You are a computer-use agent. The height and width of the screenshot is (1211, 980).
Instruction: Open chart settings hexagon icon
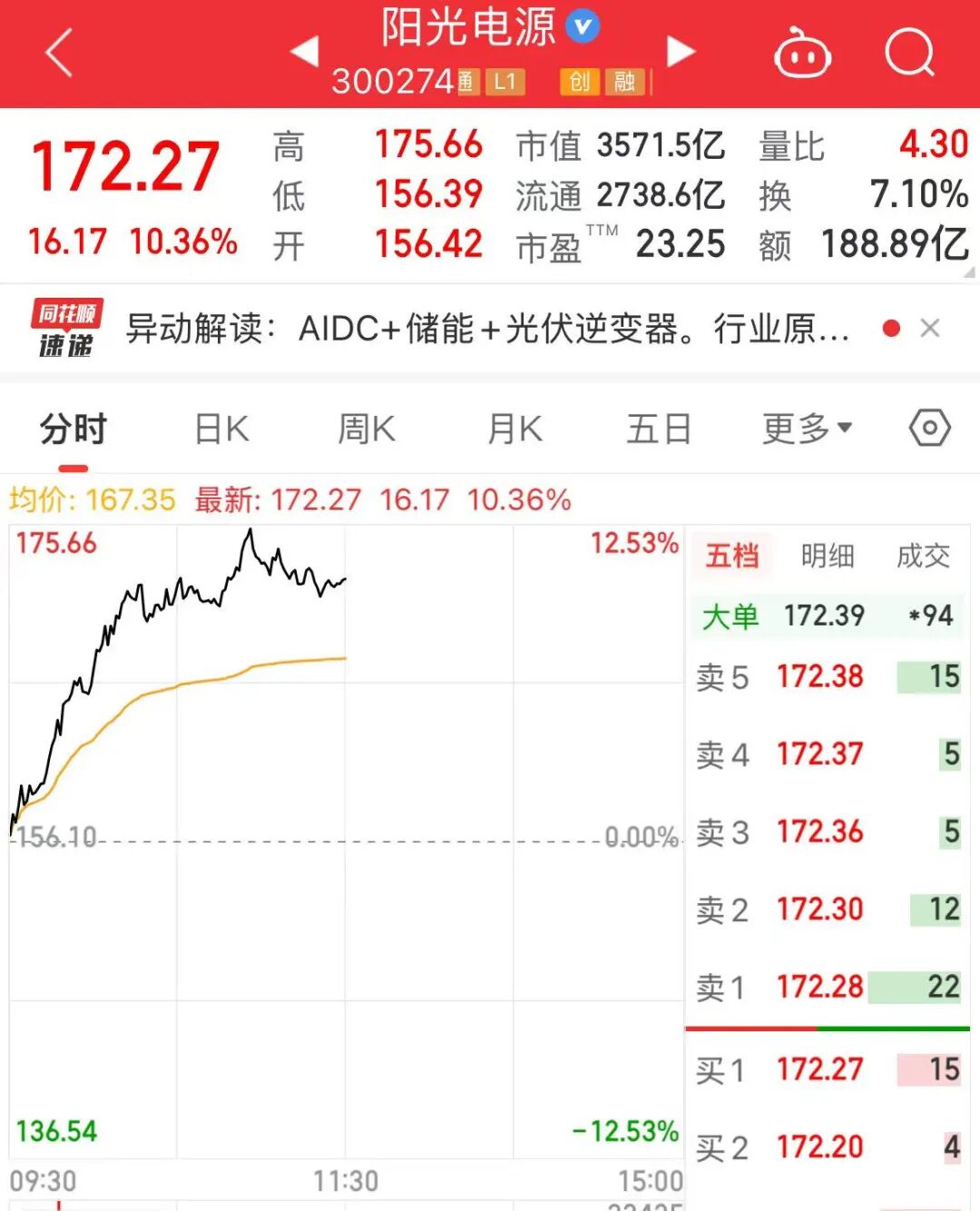(x=930, y=428)
